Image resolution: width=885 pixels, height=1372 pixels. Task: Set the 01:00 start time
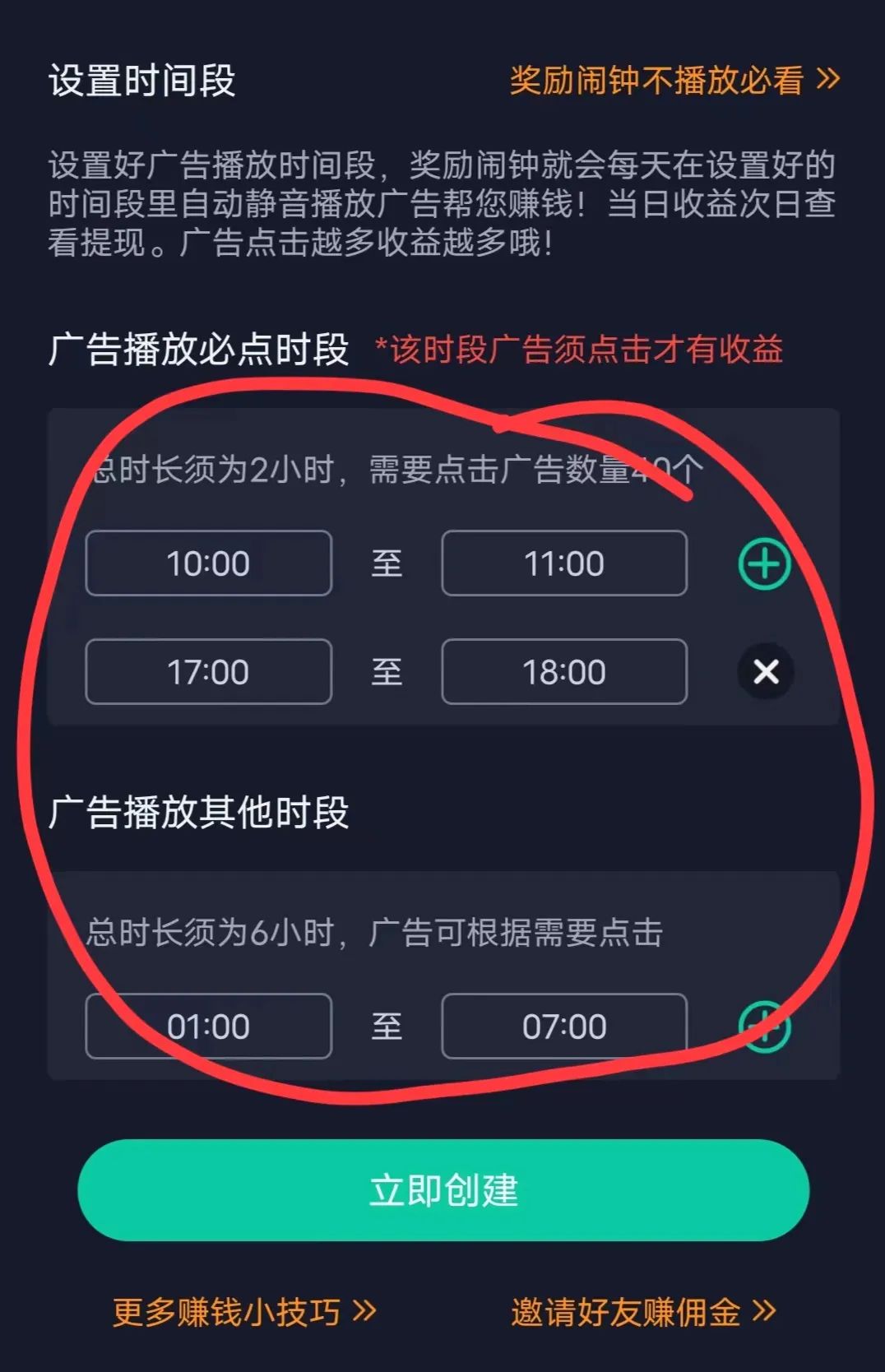(208, 1027)
